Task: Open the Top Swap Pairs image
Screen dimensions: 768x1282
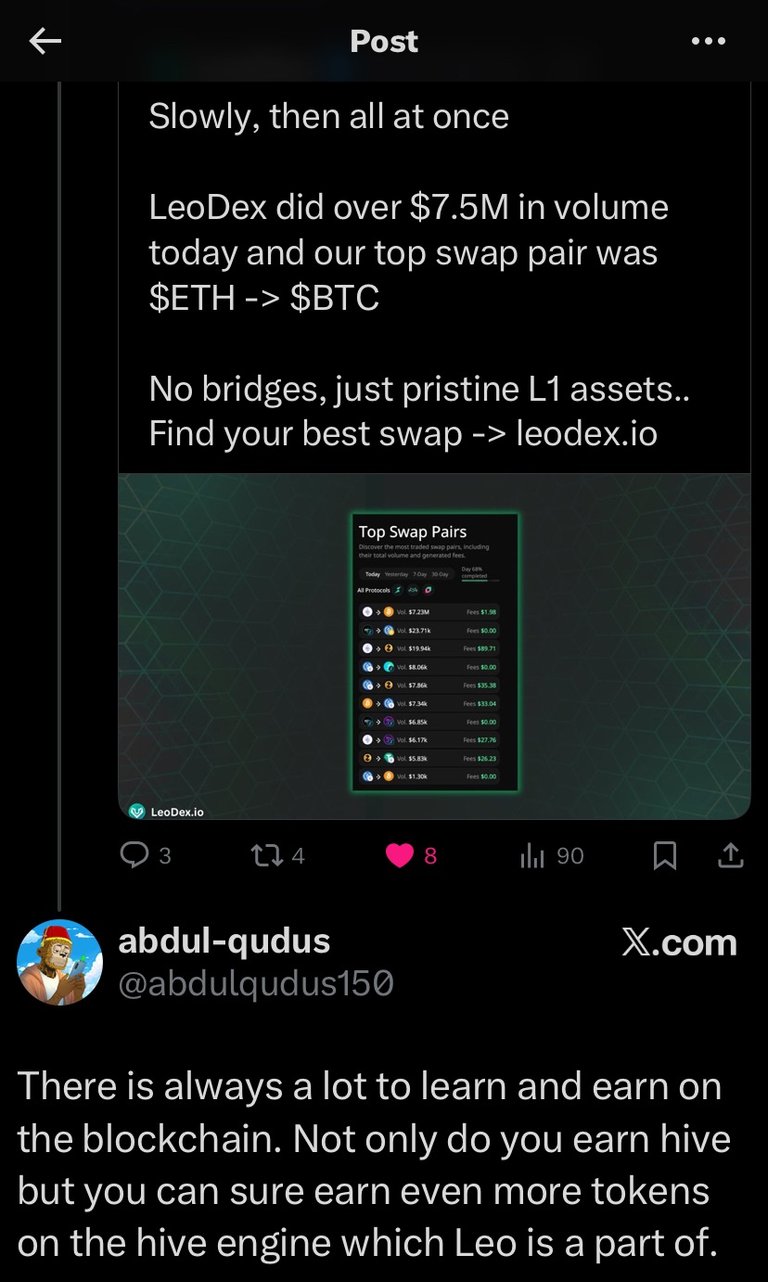Action: point(434,646)
